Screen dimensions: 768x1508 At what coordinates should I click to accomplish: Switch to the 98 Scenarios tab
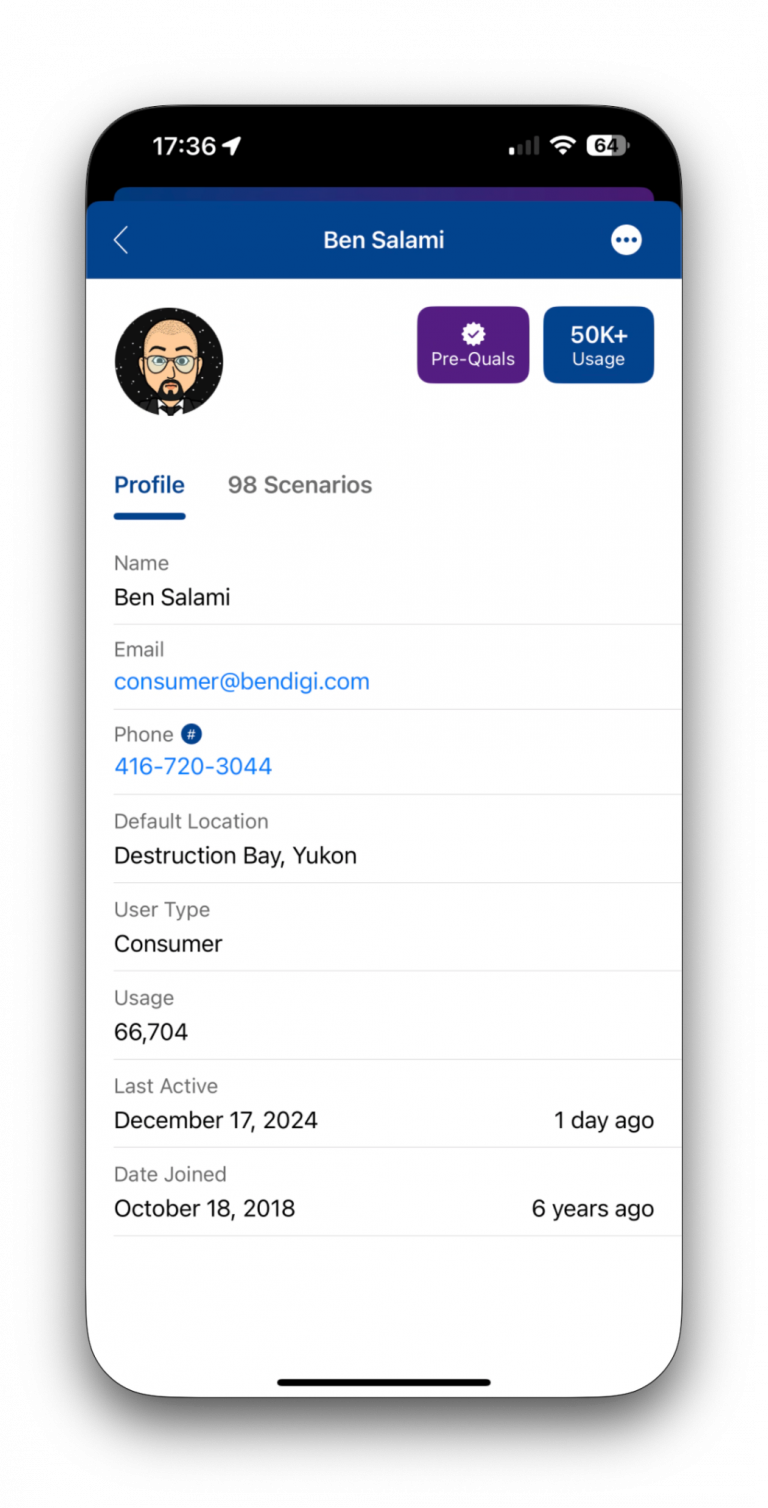tap(299, 485)
